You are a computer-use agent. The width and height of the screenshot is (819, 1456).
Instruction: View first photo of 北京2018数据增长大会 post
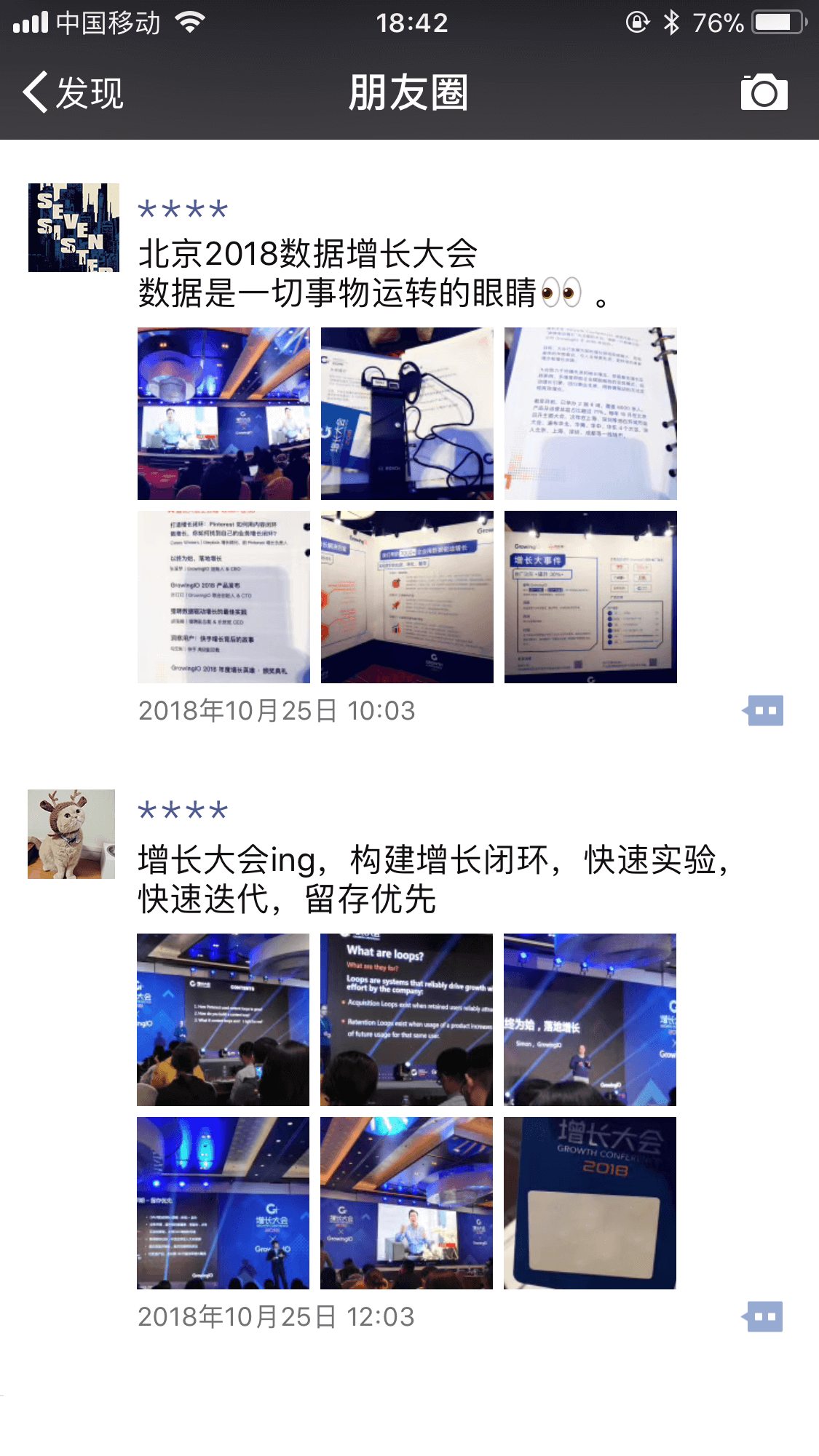pos(223,413)
